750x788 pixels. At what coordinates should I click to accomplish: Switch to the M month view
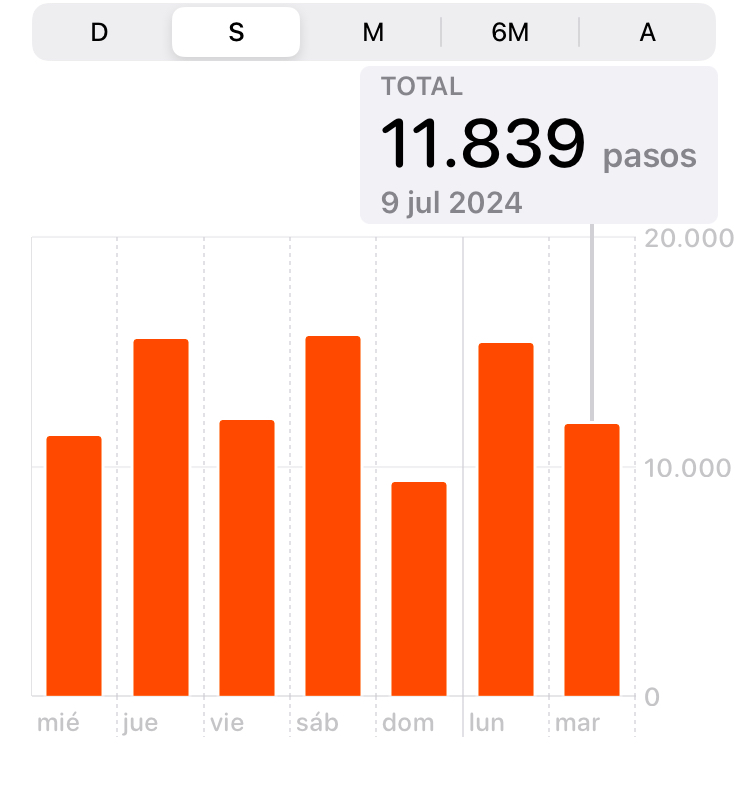(373, 32)
